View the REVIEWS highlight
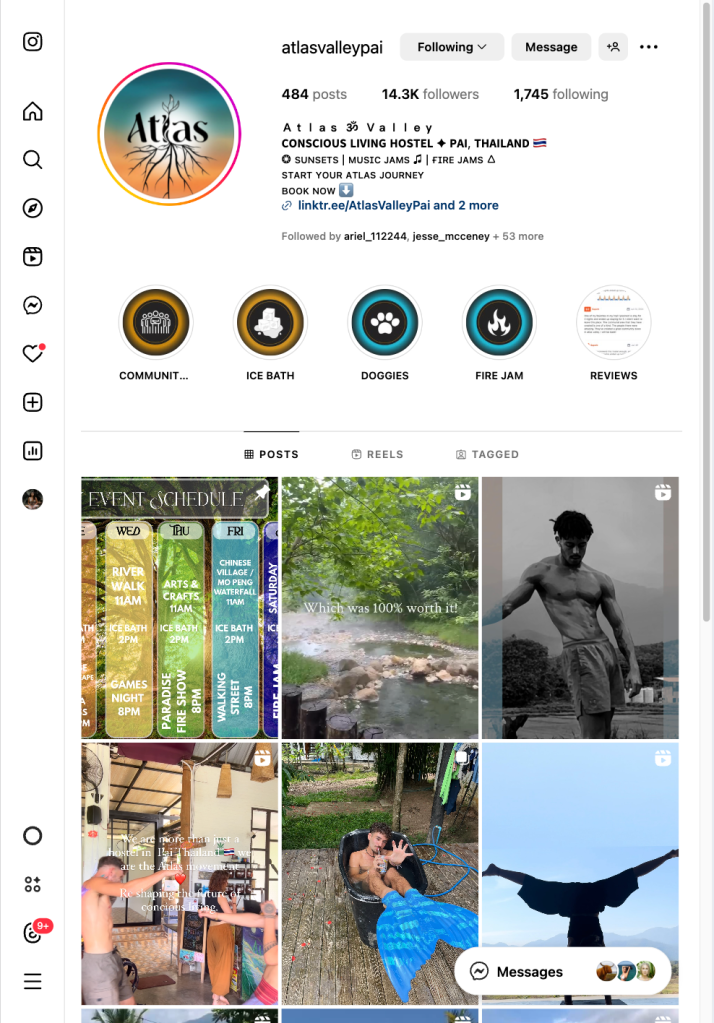The height and width of the screenshot is (1023, 714). pyautogui.click(x=613, y=324)
